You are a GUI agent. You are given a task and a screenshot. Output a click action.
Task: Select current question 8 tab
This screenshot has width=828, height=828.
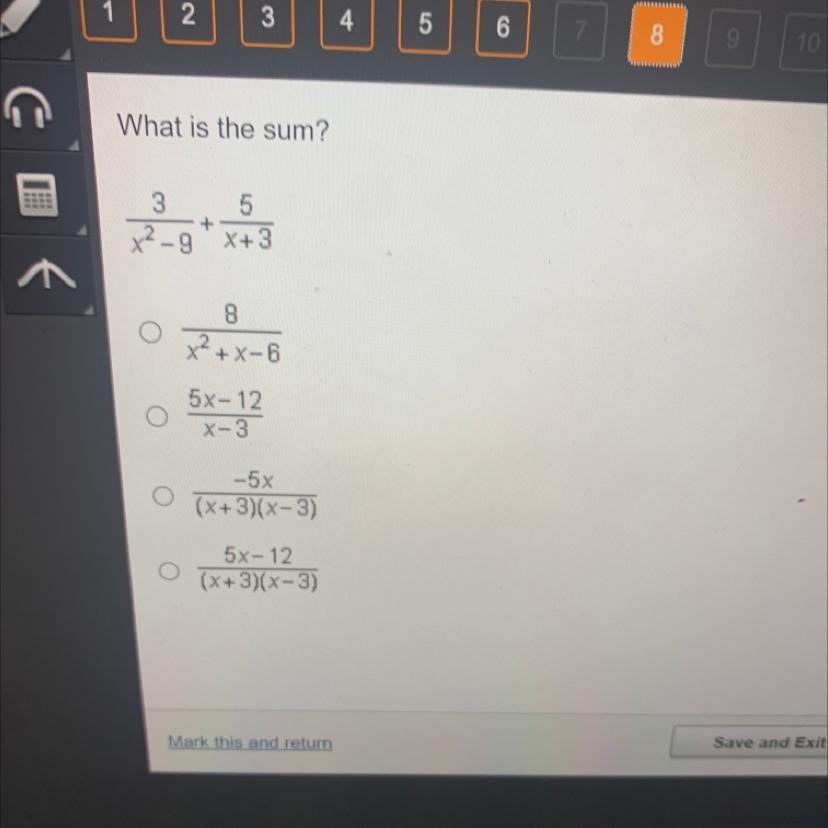[x=656, y=37]
